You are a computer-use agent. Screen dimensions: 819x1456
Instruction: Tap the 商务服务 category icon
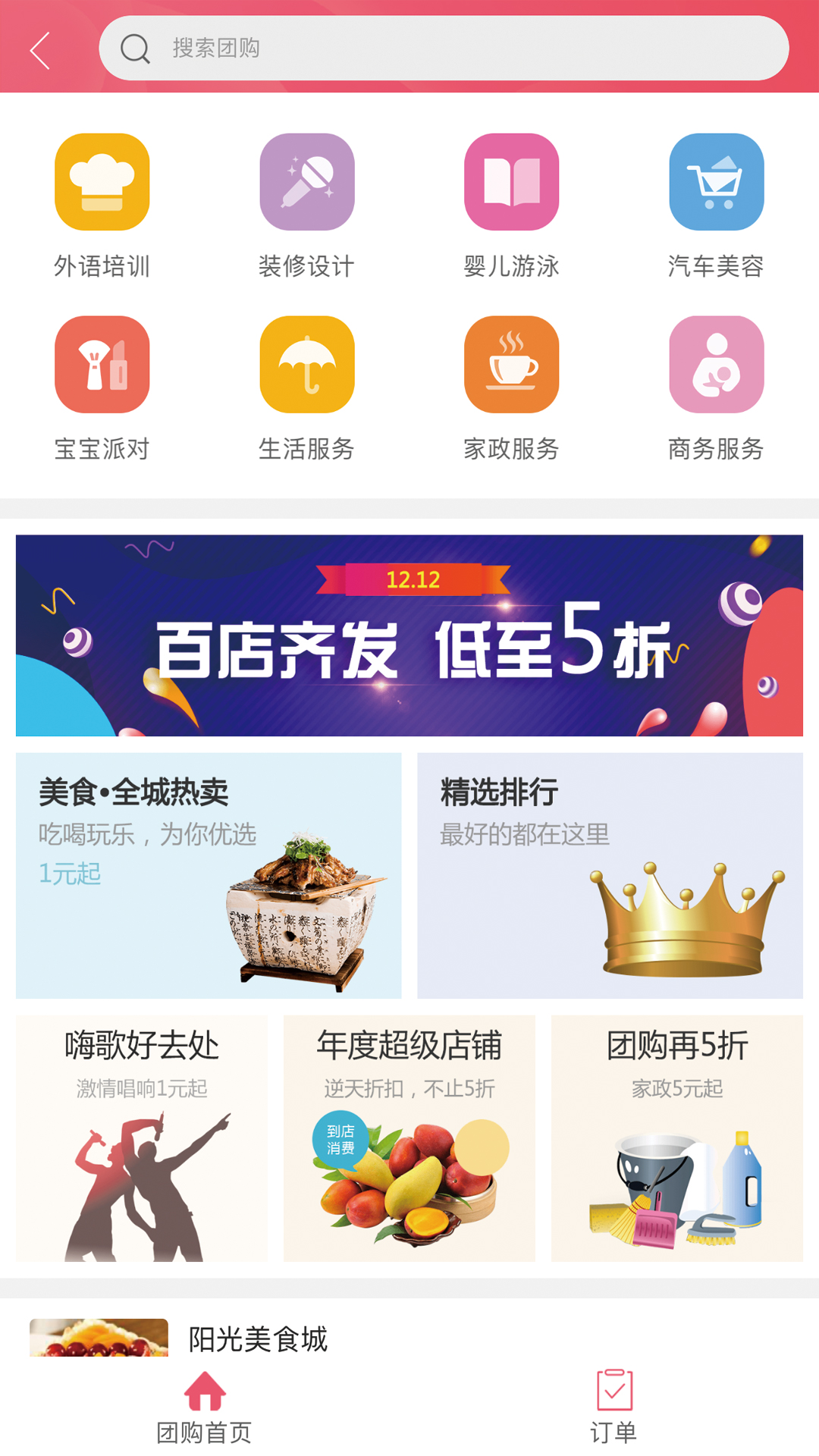tap(716, 365)
